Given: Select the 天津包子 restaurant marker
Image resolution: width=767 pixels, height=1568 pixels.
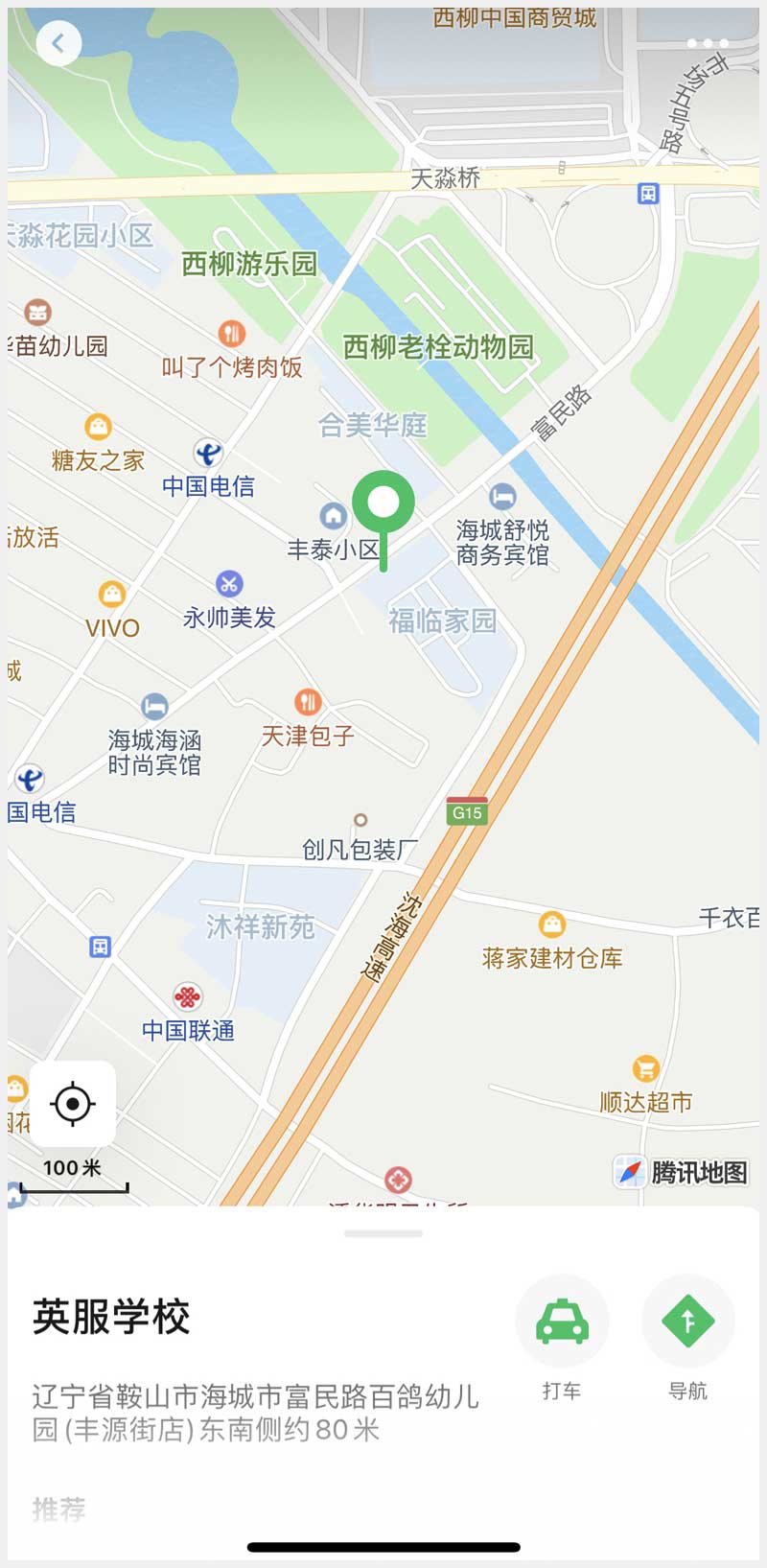Looking at the screenshot, I should pos(308,703).
